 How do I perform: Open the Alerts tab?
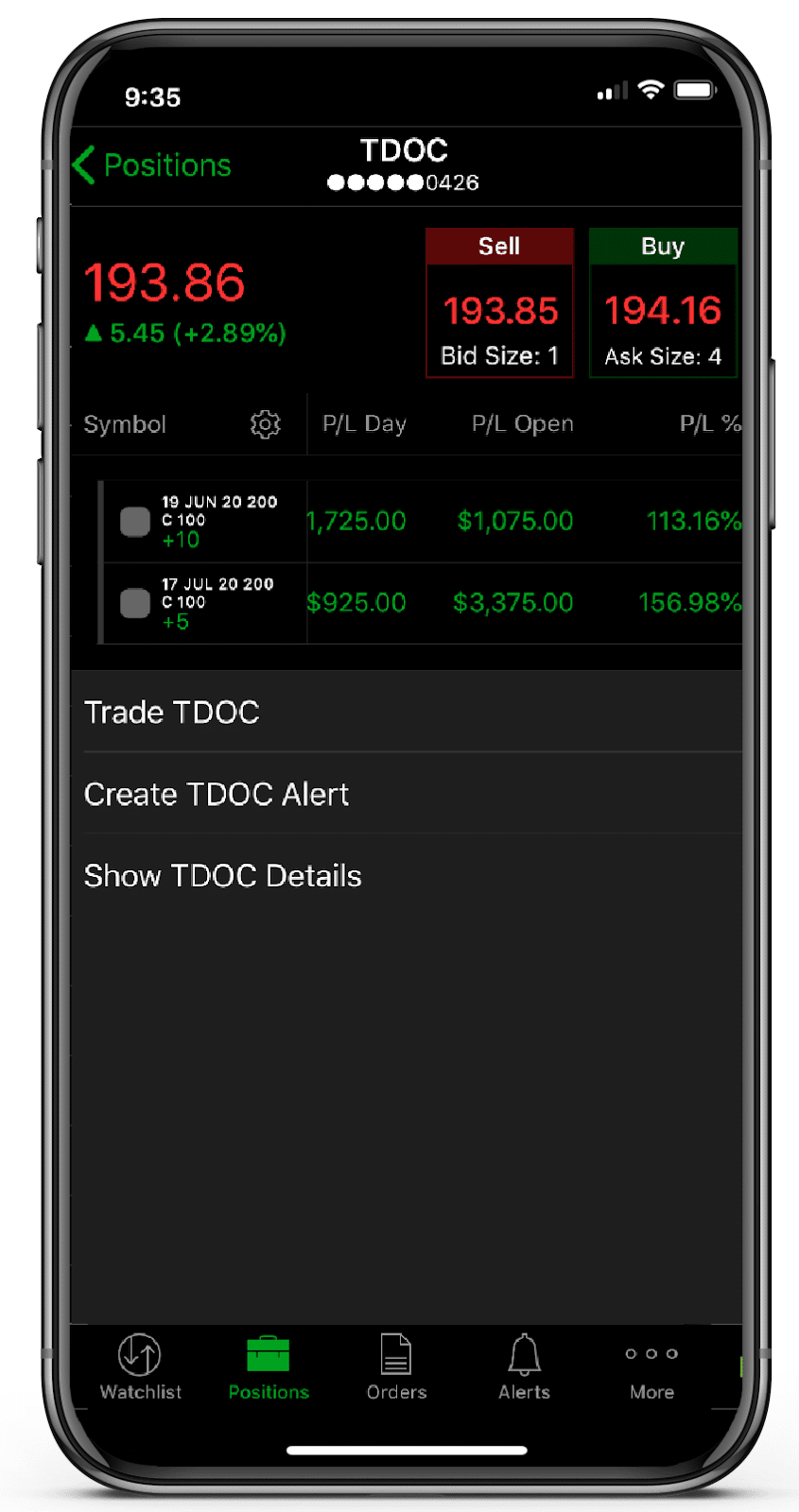[524, 1366]
